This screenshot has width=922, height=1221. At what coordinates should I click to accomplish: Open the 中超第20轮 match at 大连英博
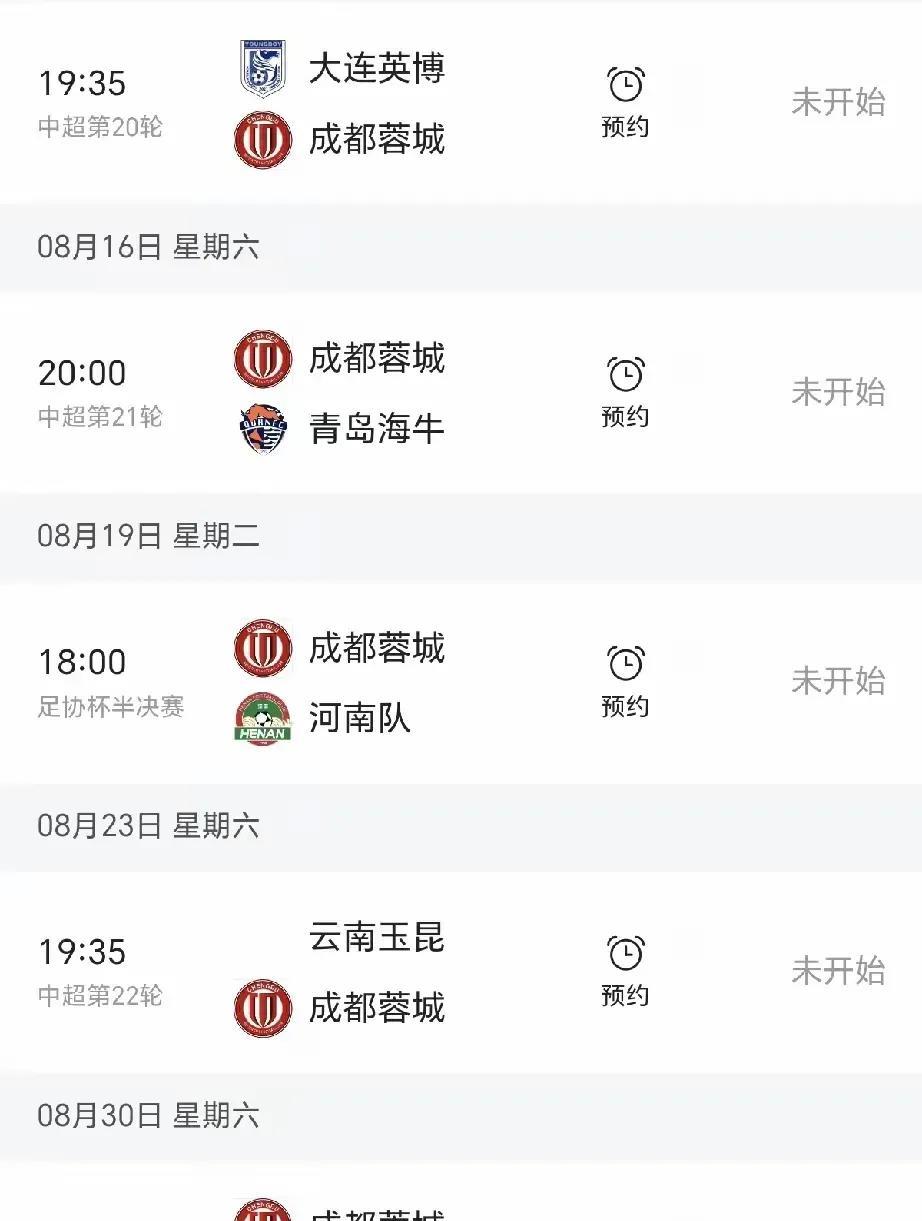click(x=376, y=103)
